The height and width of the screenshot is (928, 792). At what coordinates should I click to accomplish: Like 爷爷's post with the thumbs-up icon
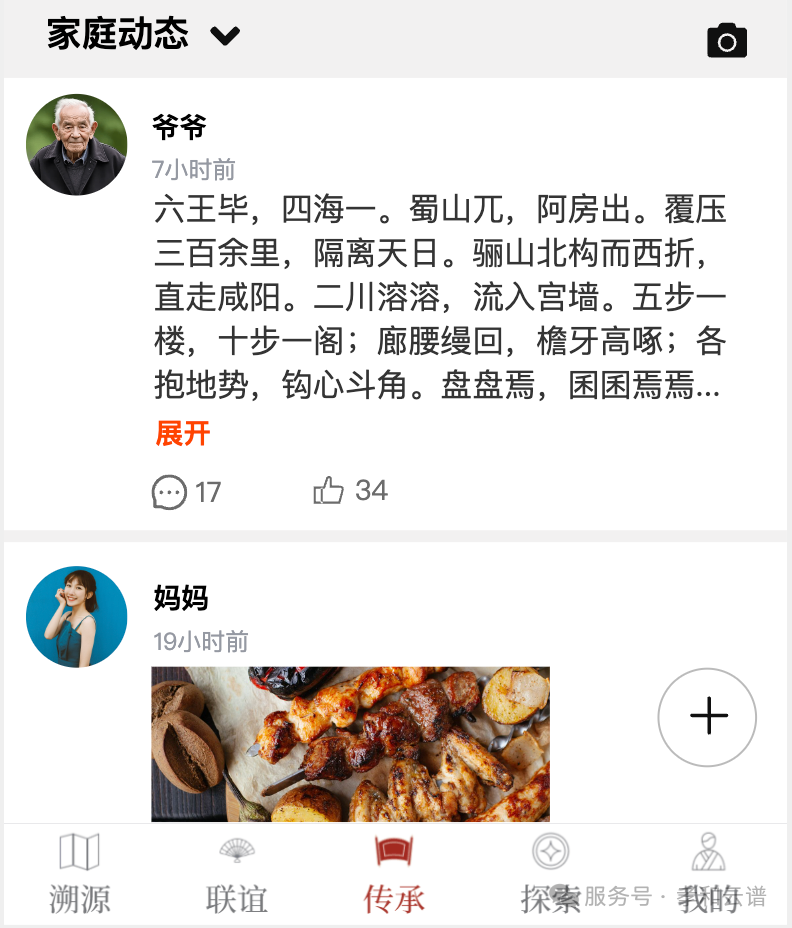[328, 490]
